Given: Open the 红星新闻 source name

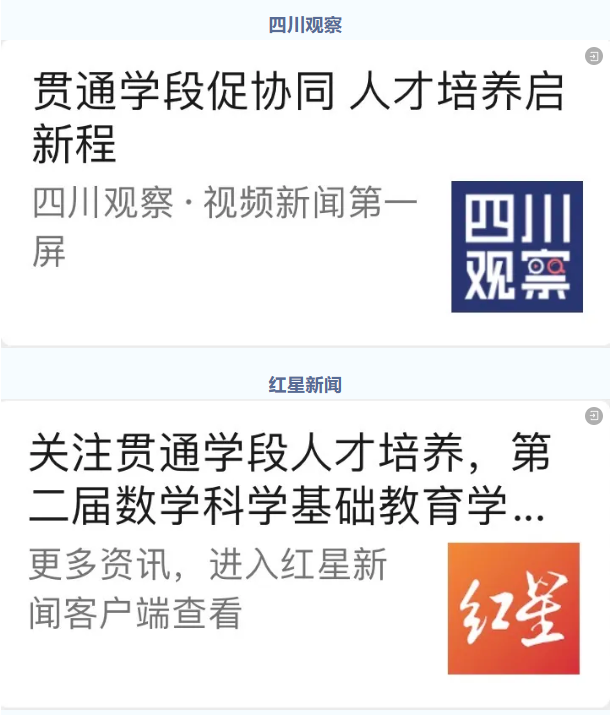Looking at the screenshot, I should (x=305, y=385).
